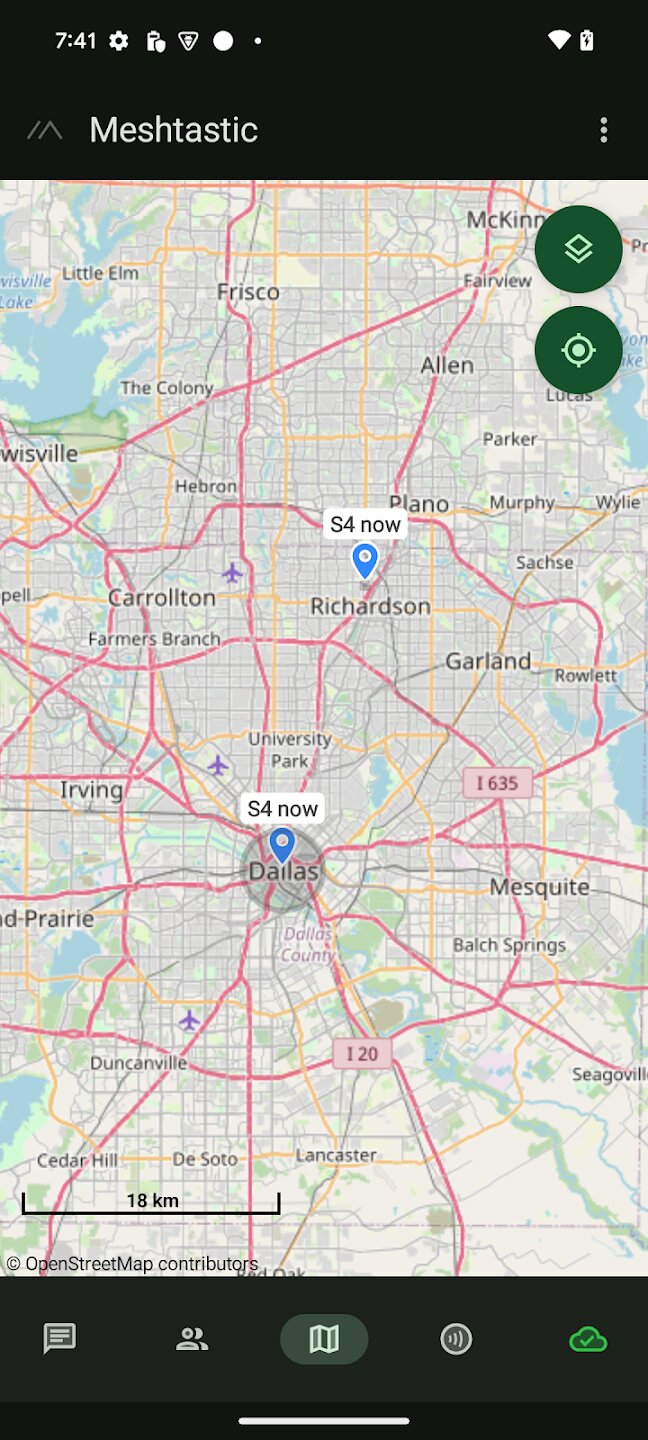
Task: Tap the S4 node marker over Dallas
Action: point(283,845)
